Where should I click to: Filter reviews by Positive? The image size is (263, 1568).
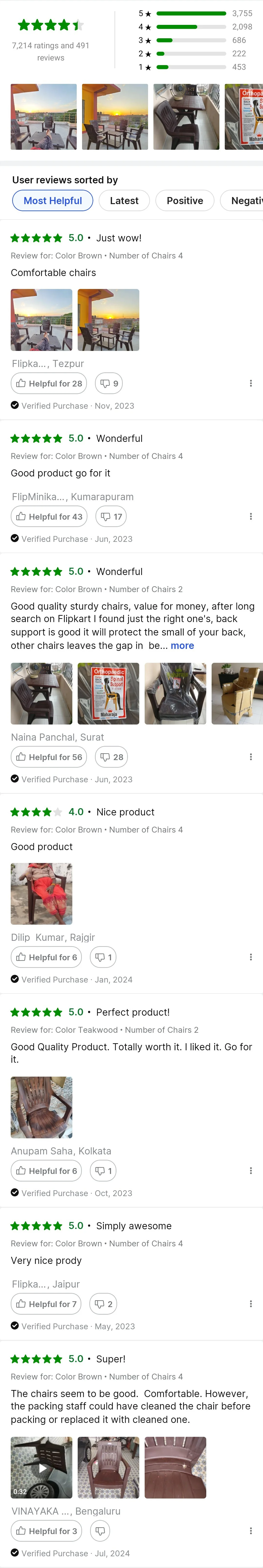point(185,200)
